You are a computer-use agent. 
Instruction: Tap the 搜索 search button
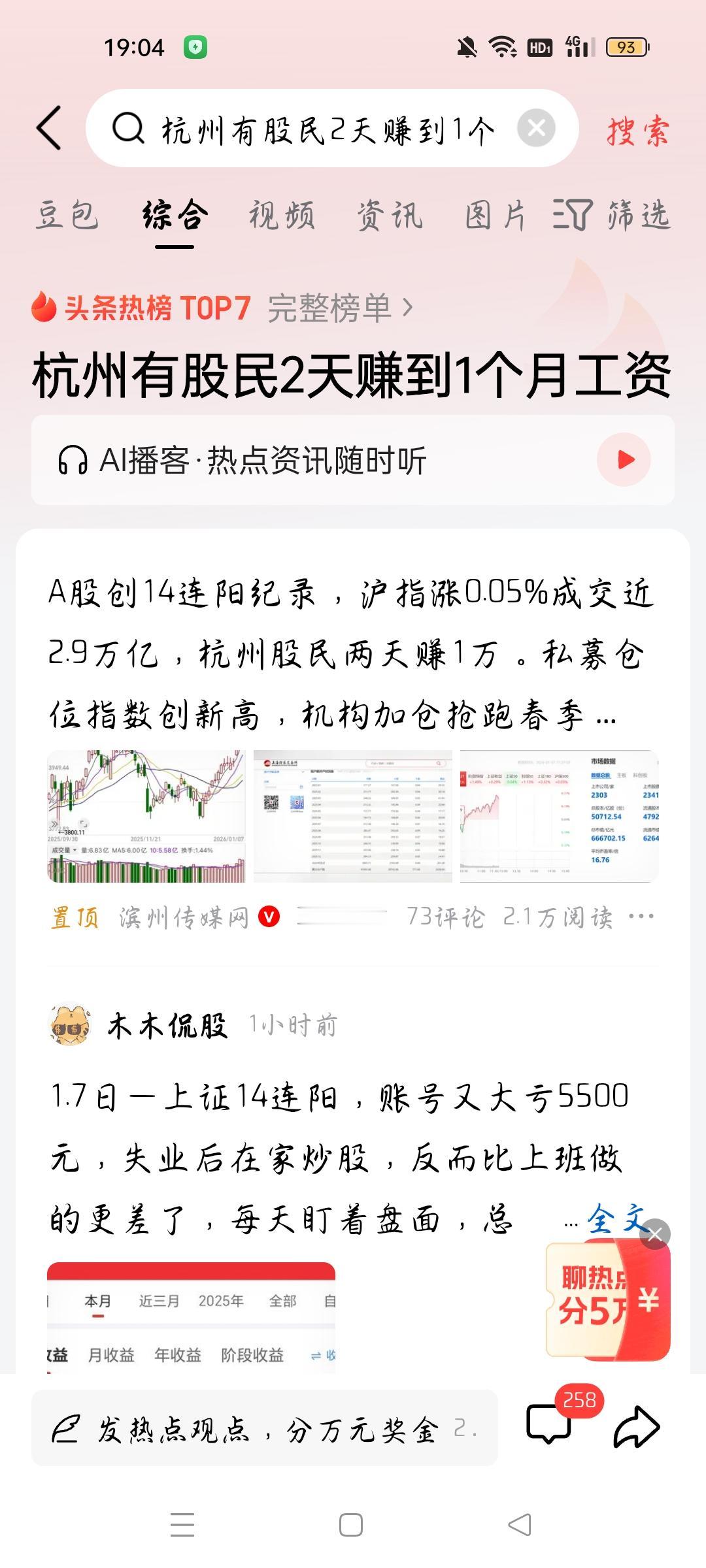(636, 129)
